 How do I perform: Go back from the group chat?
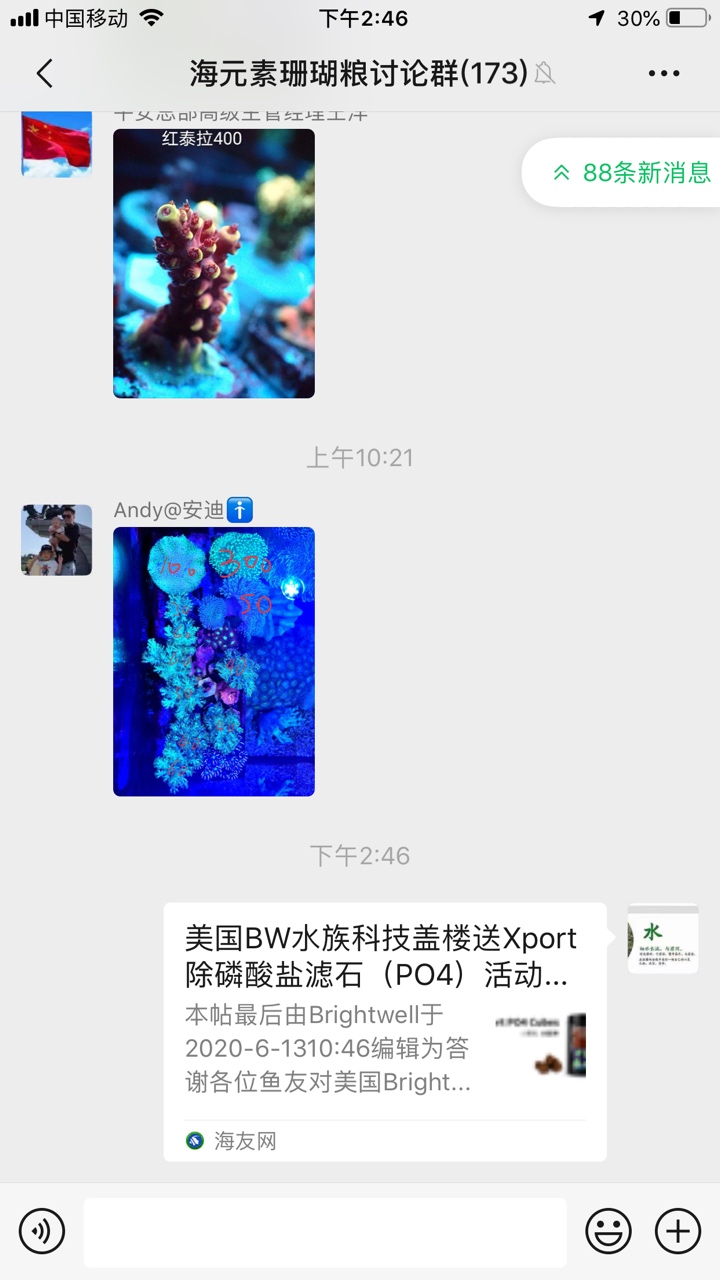pos(44,73)
